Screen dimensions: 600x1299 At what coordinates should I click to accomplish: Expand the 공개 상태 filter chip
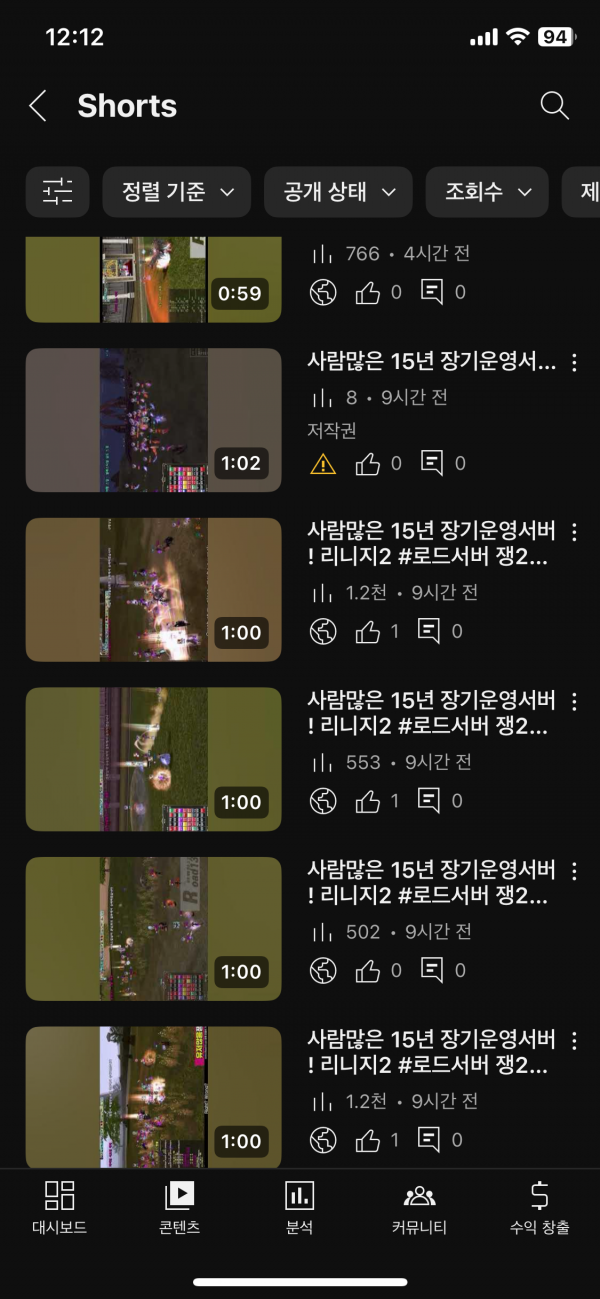338,192
